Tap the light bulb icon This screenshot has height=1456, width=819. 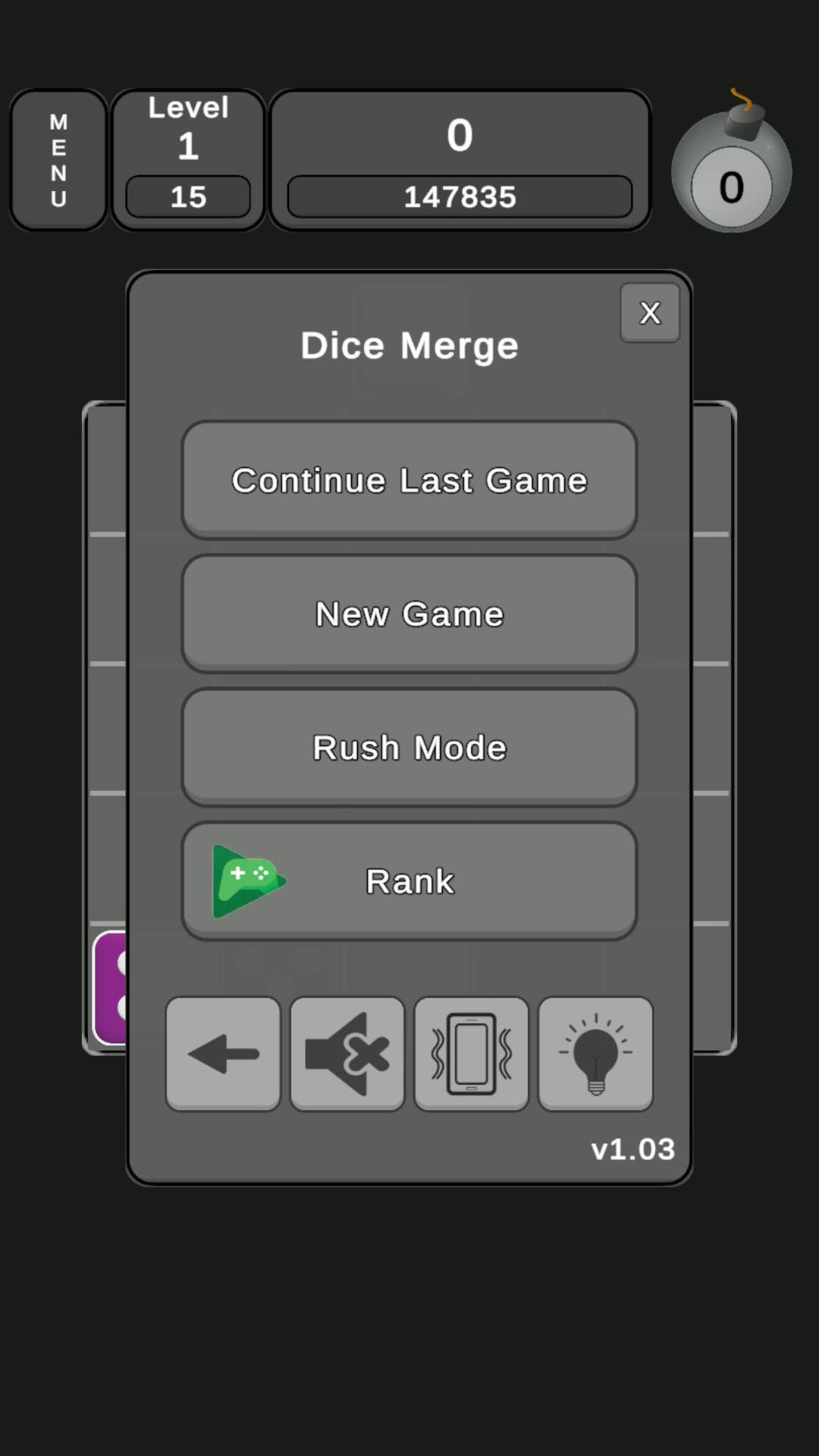coord(595,1053)
